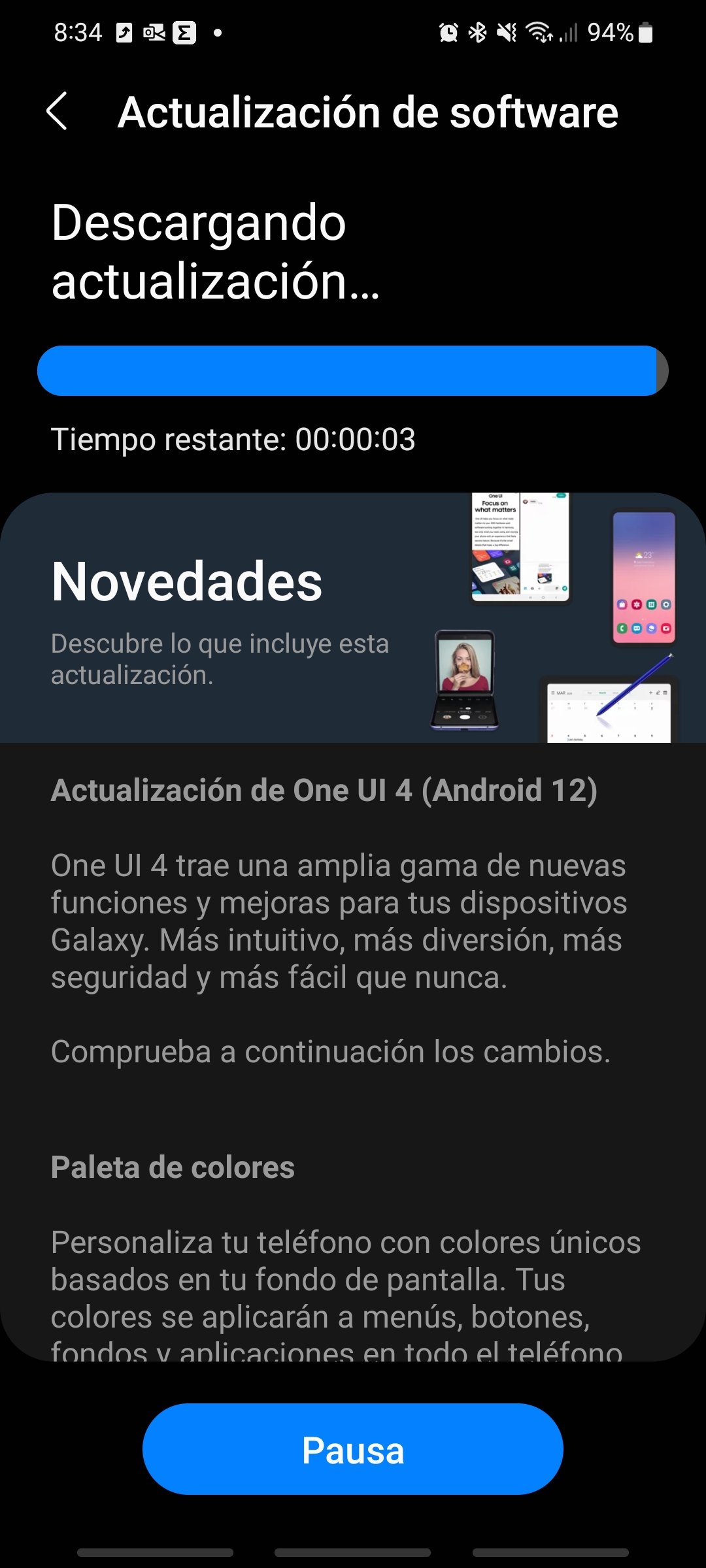Viewport: 706px width, 1568px height.
Task: Open the Novedades banner
Action: tap(353, 617)
